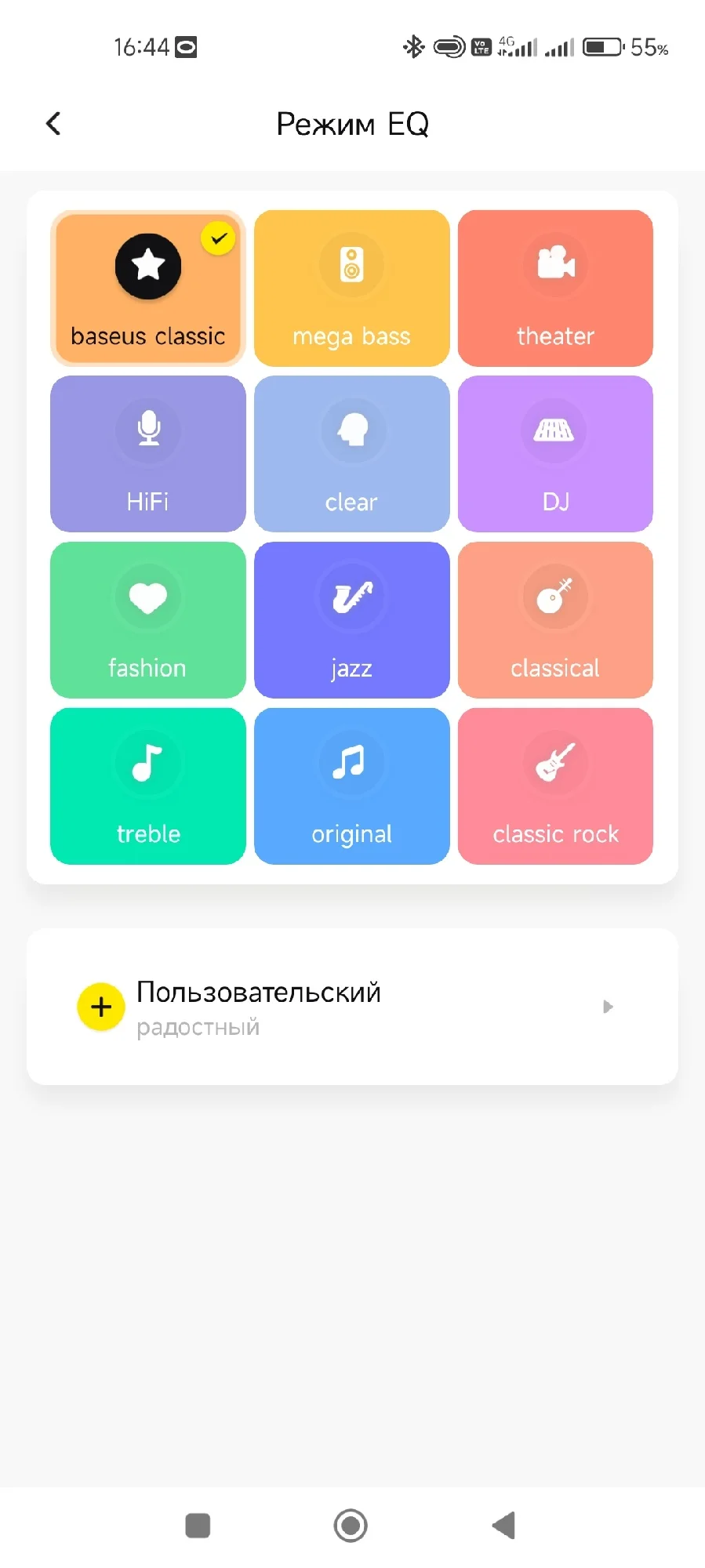The width and height of the screenshot is (705, 1568).
Task: Select the clear EQ preset
Action: pyautogui.click(x=352, y=454)
